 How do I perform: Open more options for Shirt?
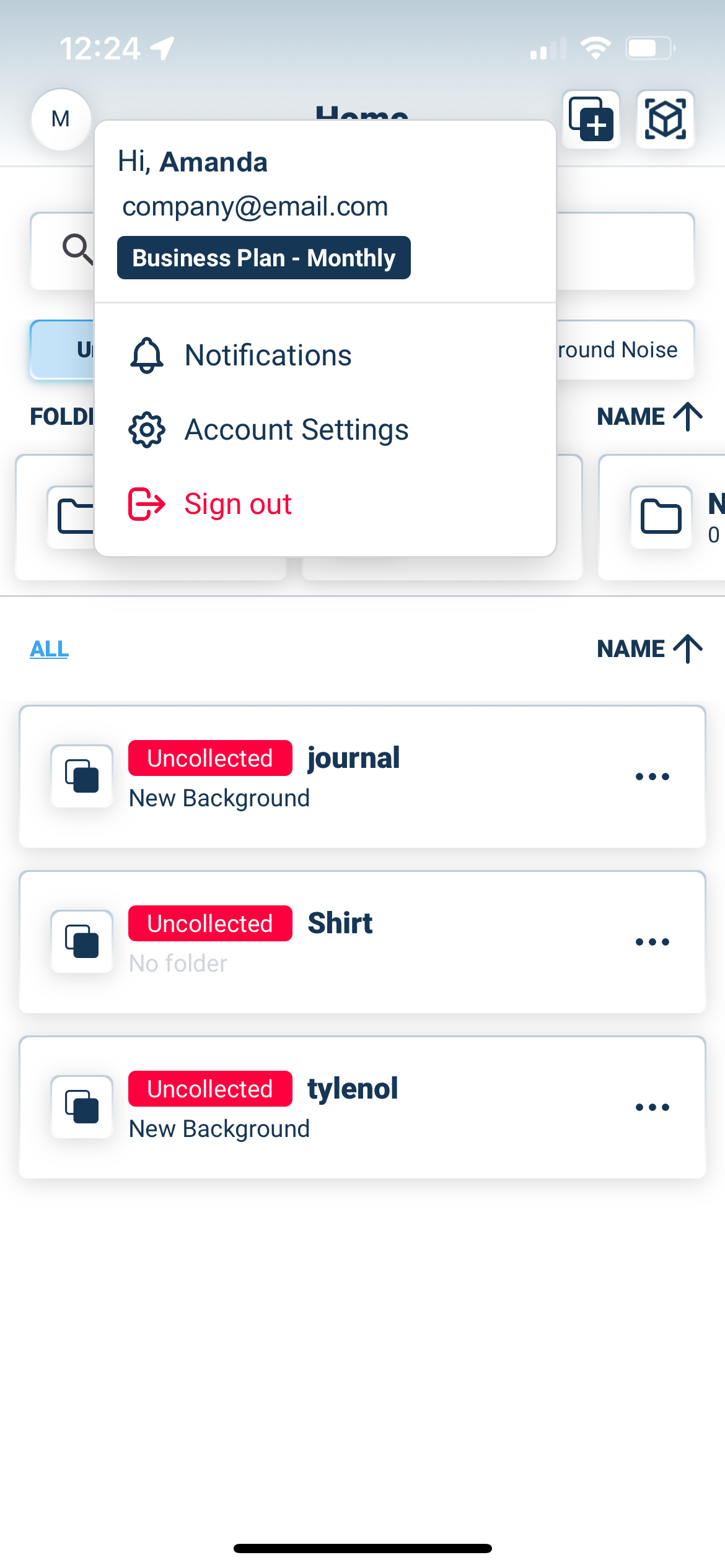point(652,942)
